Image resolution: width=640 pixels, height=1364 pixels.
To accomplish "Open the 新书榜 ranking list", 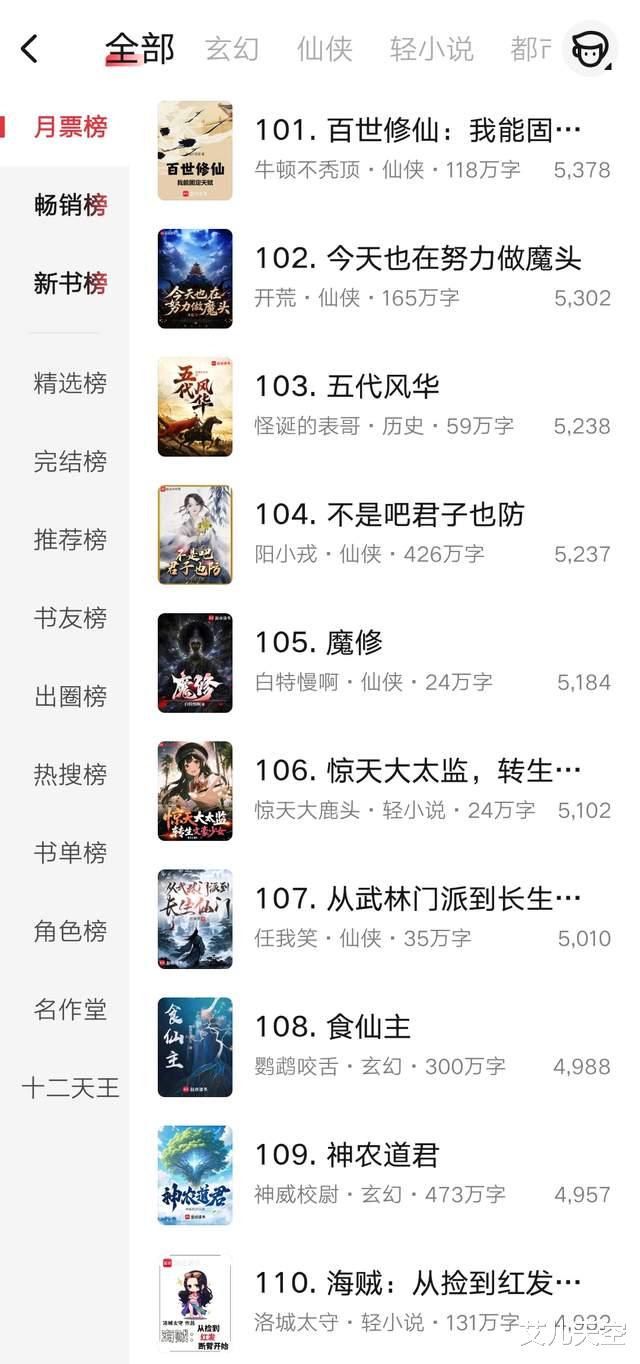I will tap(70, 283).
